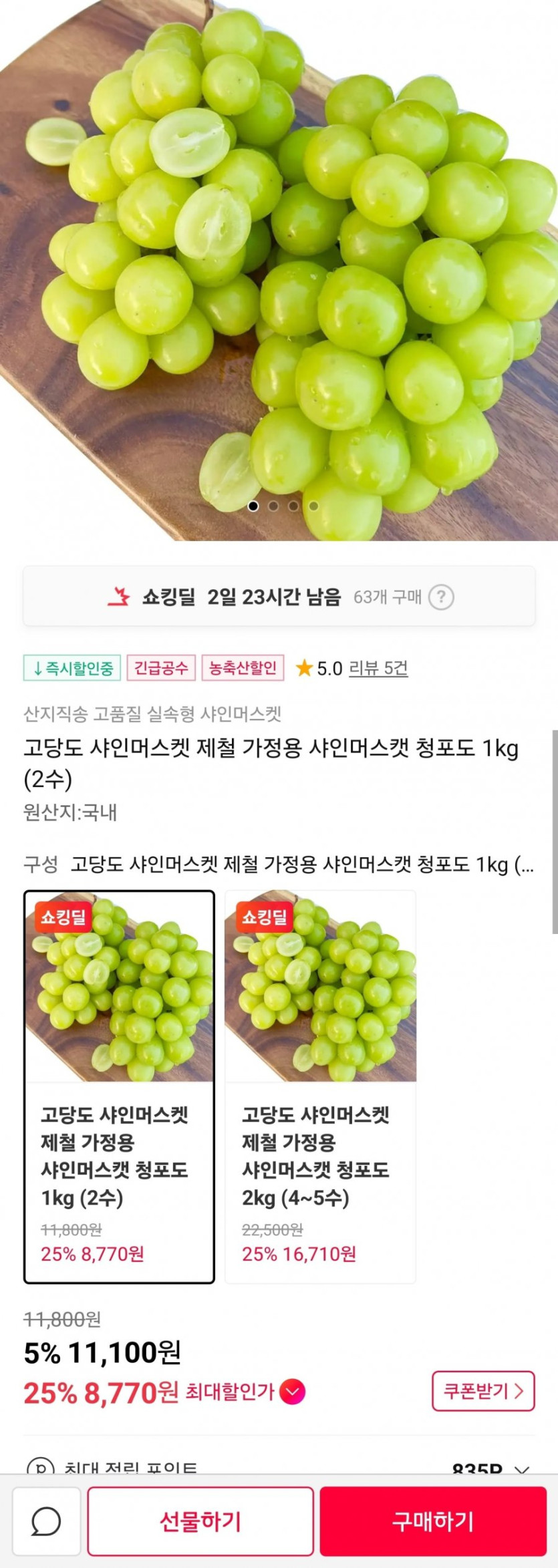This screenshot has height=1568, width=558.
Task: Select the 2kg (4~5수) option card
Action: click(320, 1086)
